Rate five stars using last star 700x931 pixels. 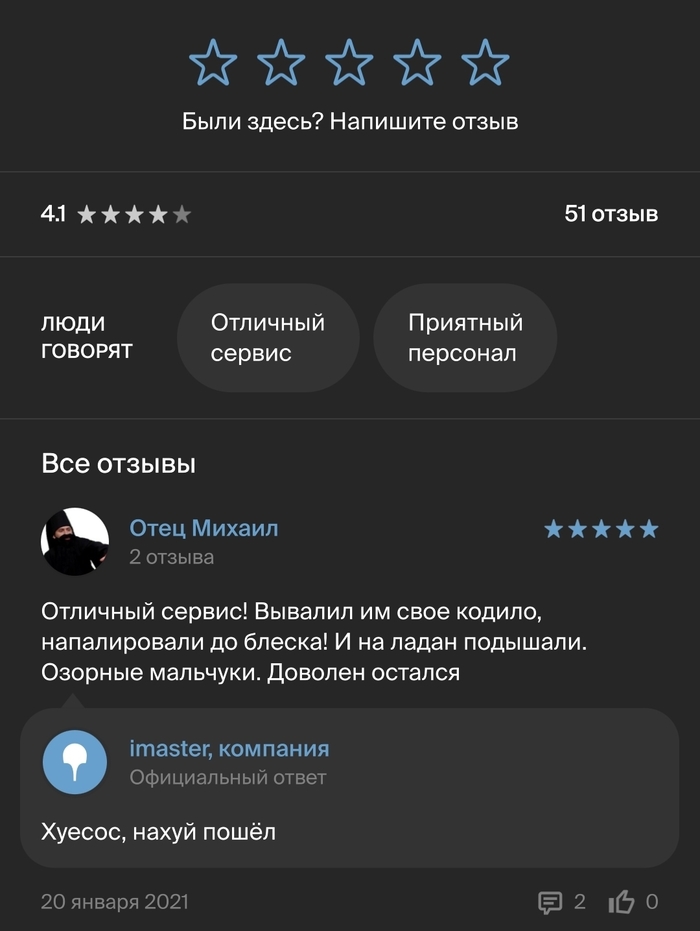(485, 63)
